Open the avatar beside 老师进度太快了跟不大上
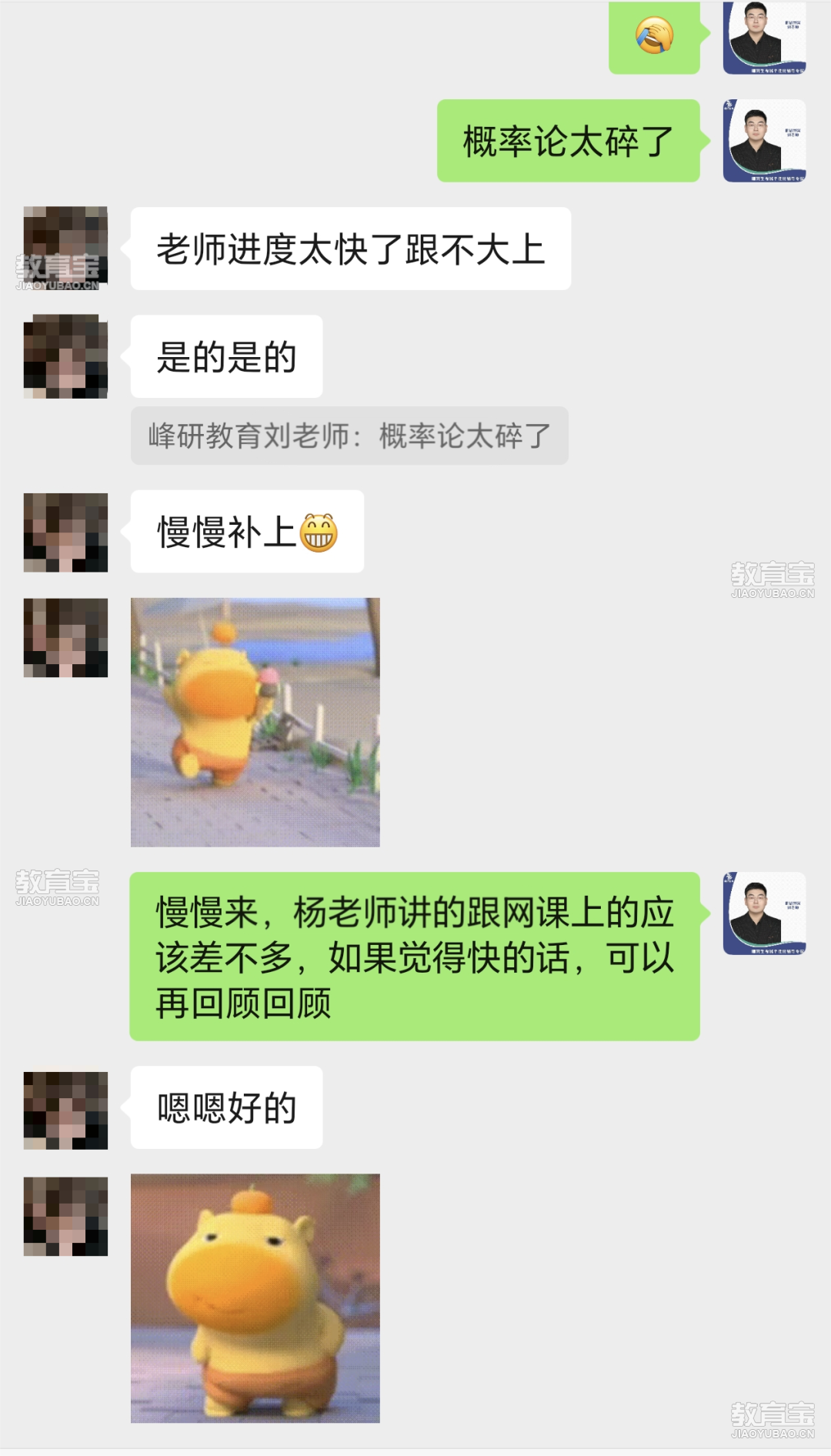The height and width of the screenshot is (1456, 831). (65, 248)
